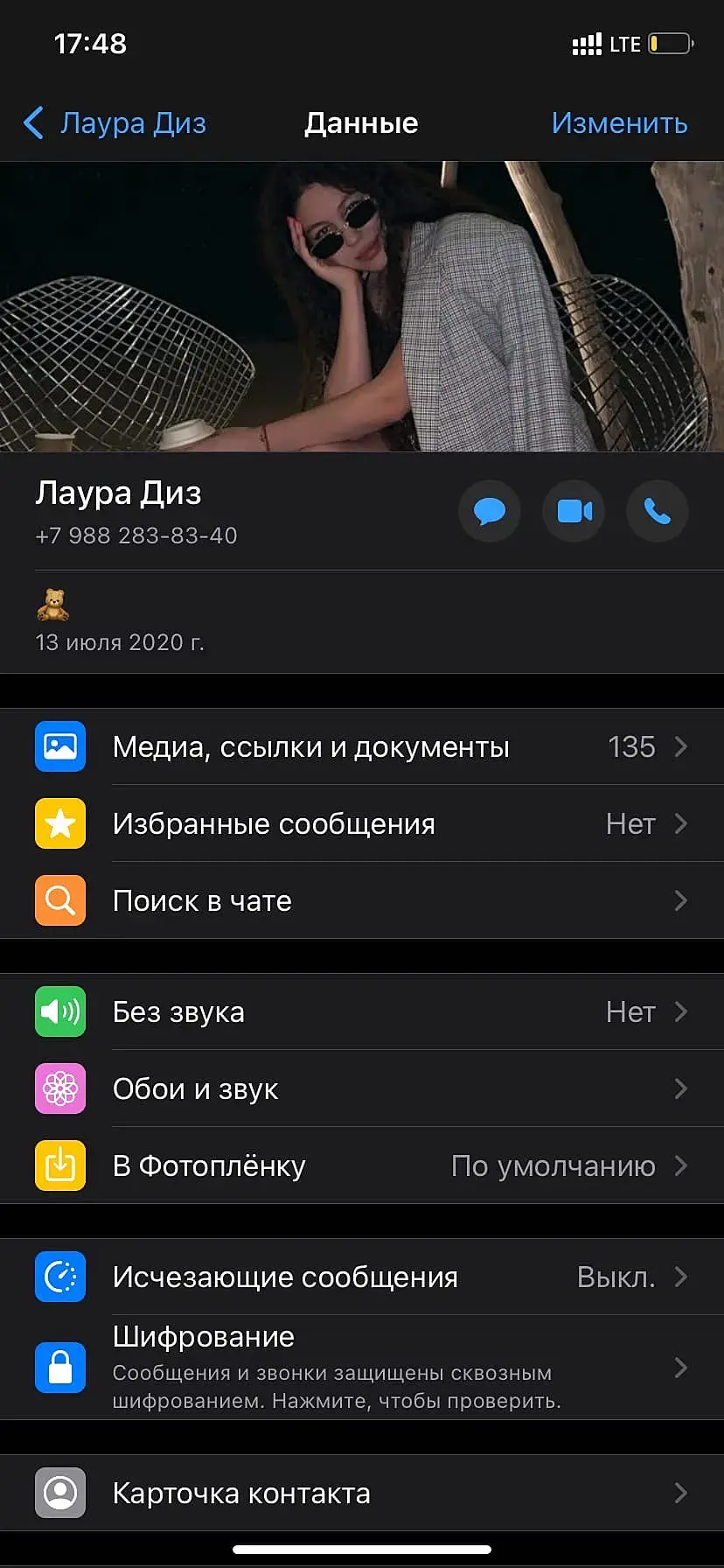Image resolution: width=724 pixels, height=1568 pixels.
Task: Open Обои и звук settings
Action: point(362,1089)
